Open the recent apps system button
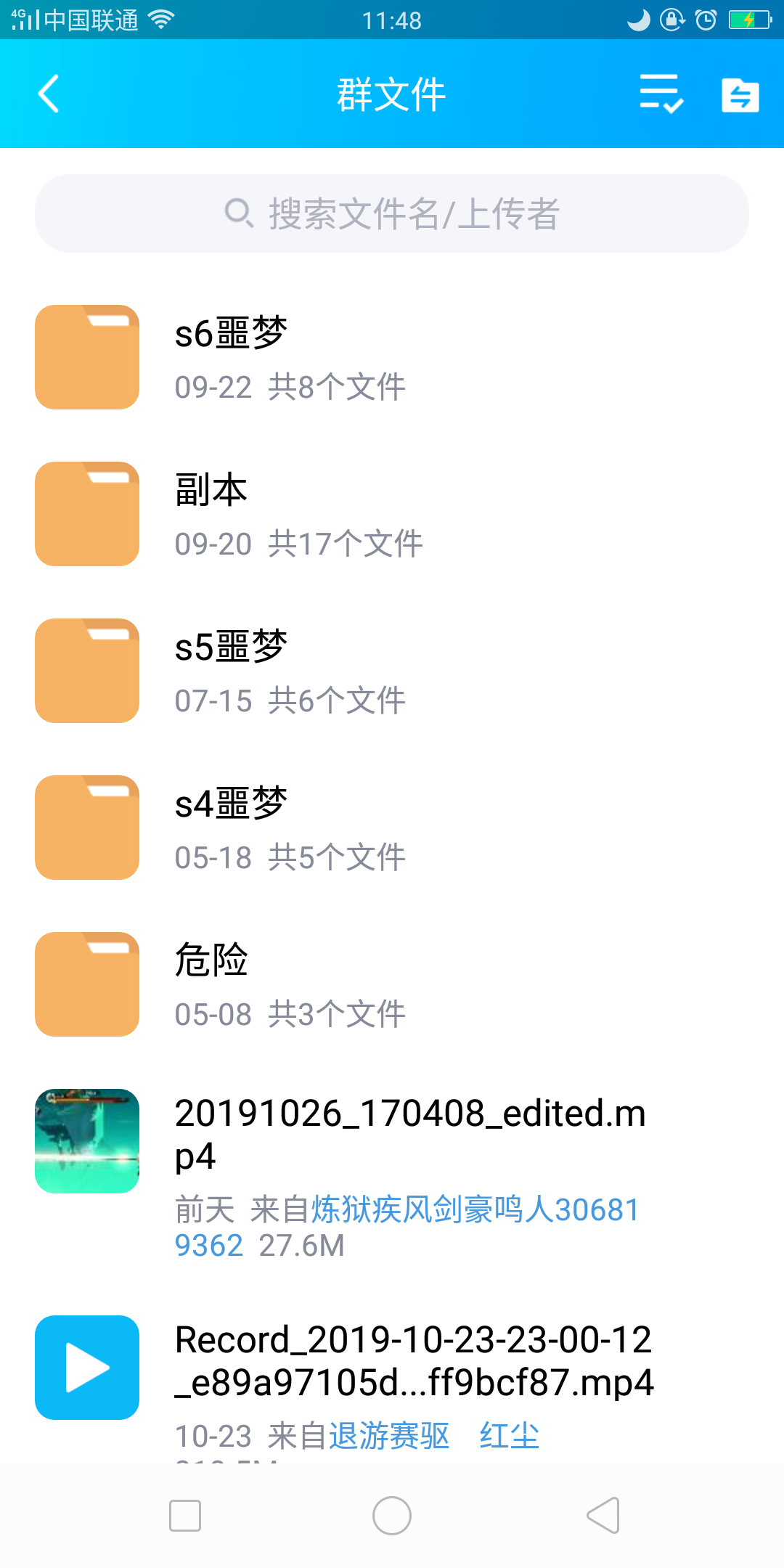 [185, 1516]
